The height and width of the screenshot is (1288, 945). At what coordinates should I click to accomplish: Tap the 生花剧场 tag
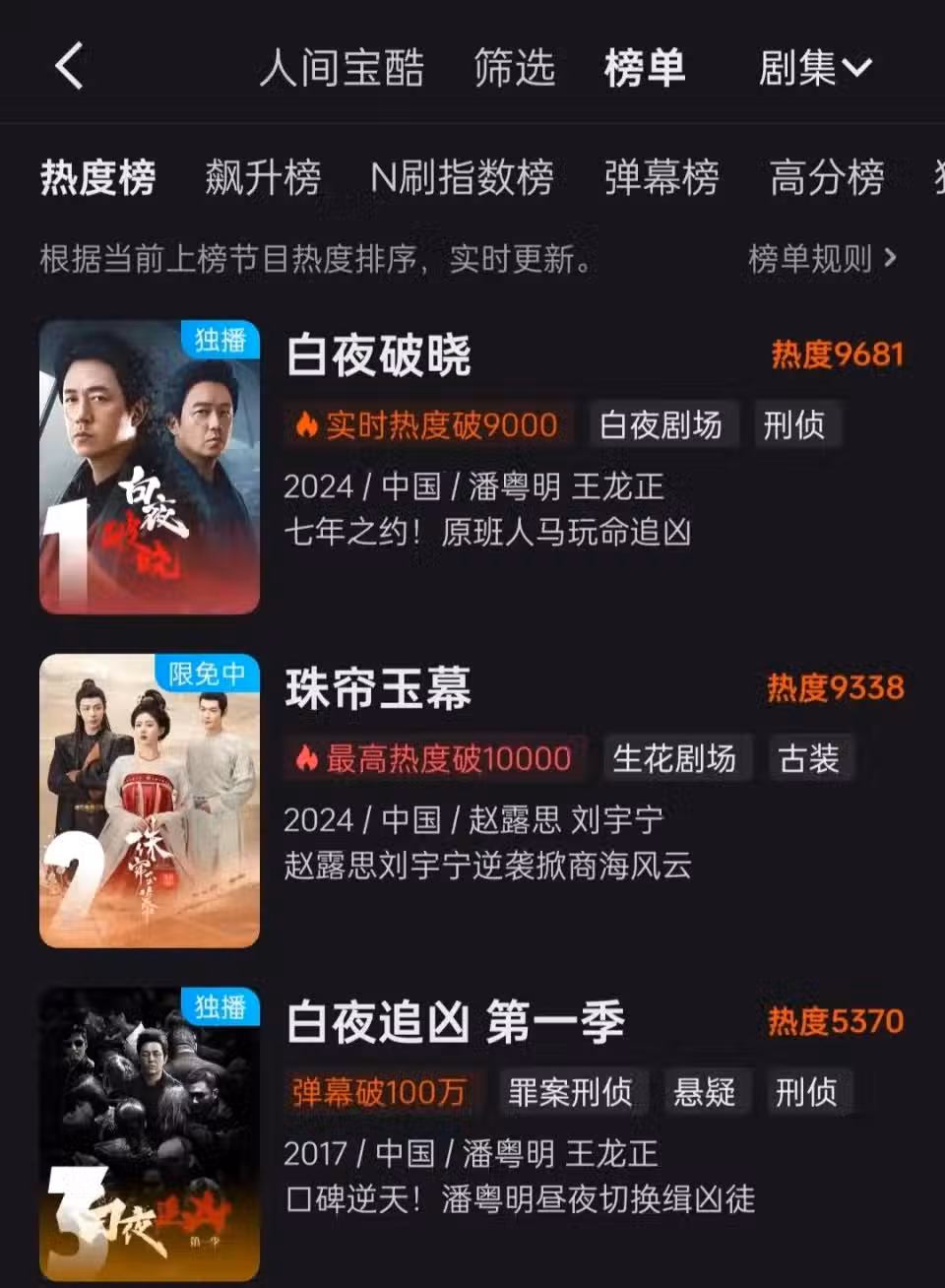(674, 759)
